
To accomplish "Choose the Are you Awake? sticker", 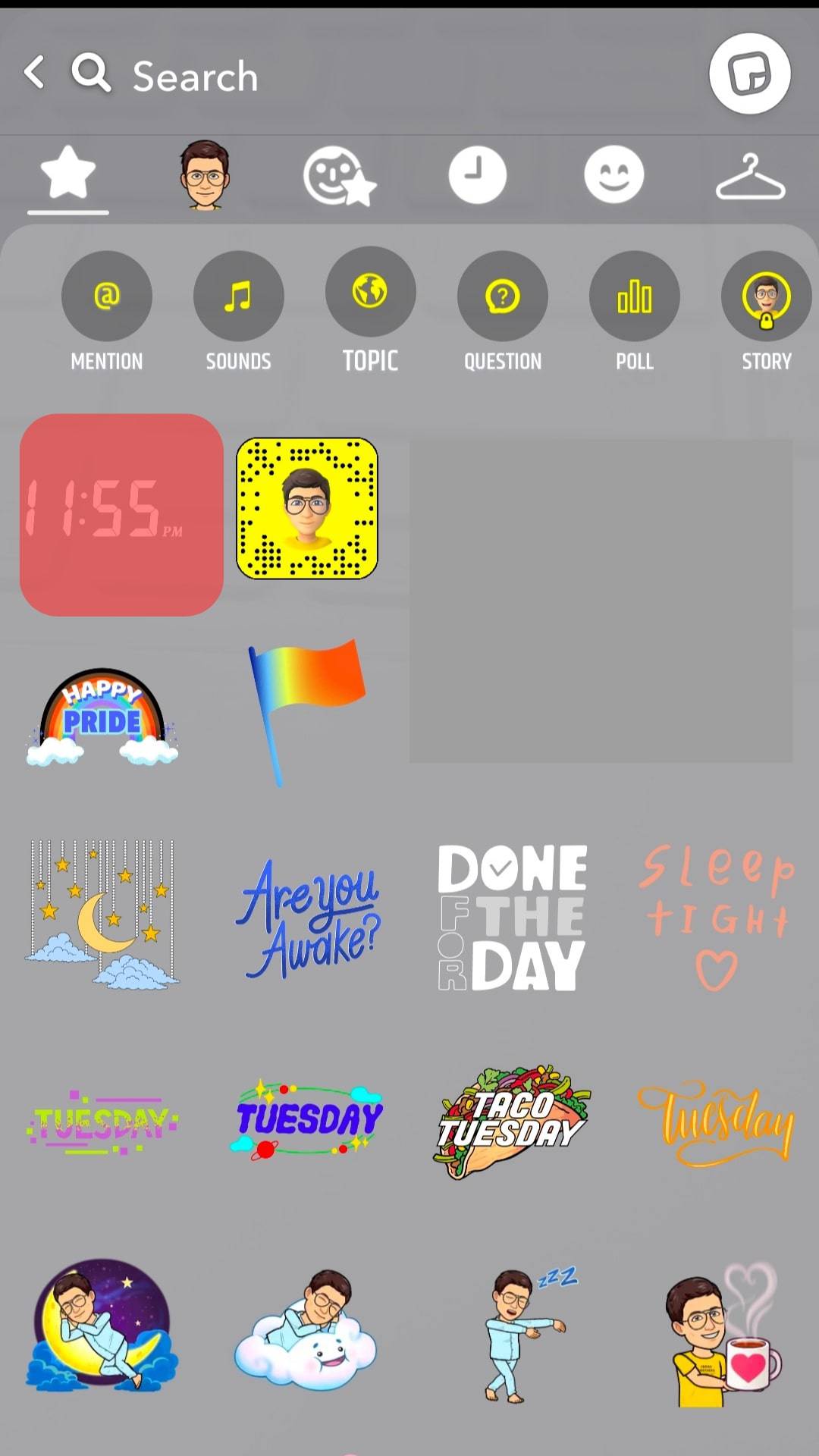I will (309, 918).
